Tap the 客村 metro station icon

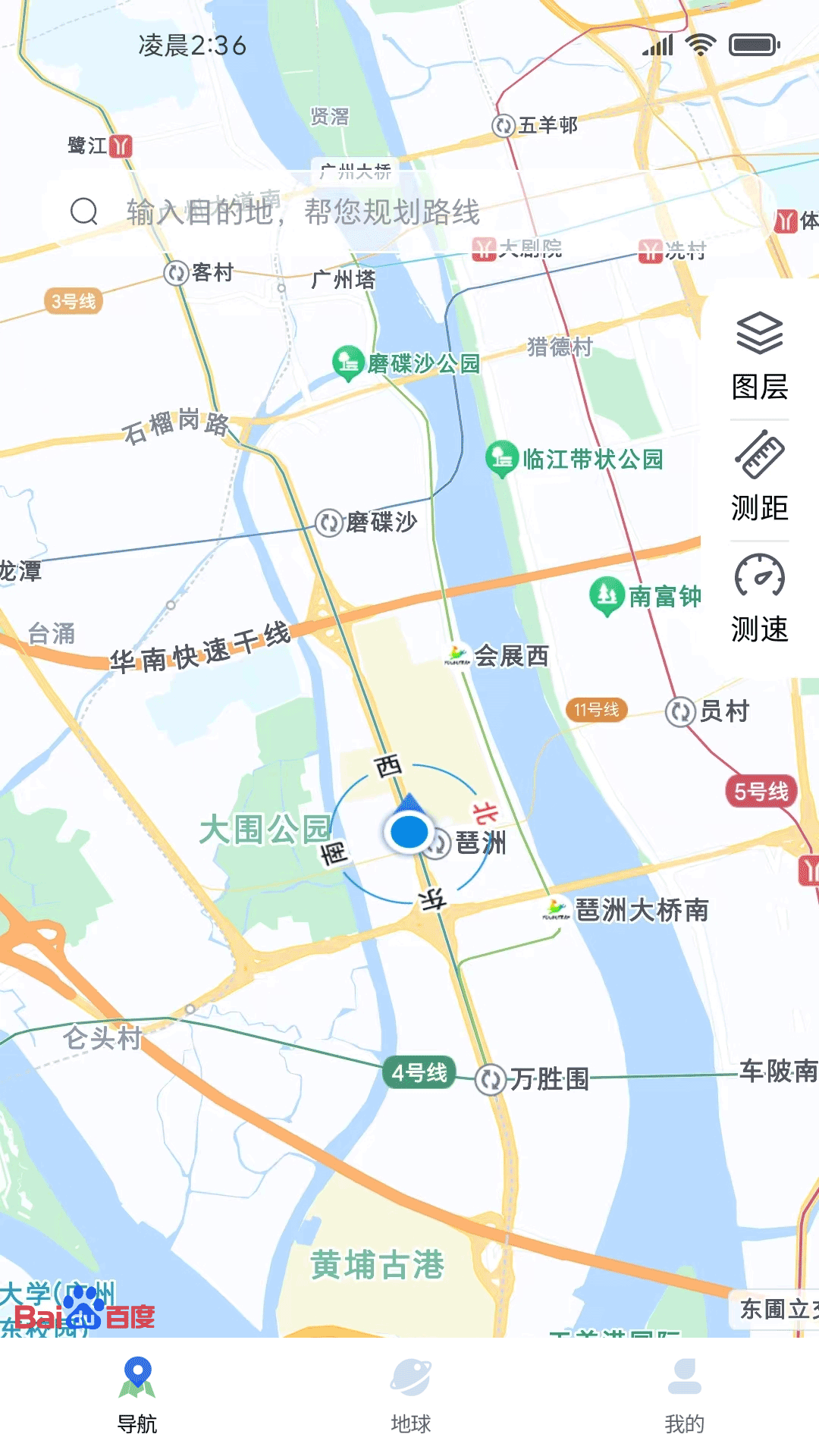[x=176, y=271]
